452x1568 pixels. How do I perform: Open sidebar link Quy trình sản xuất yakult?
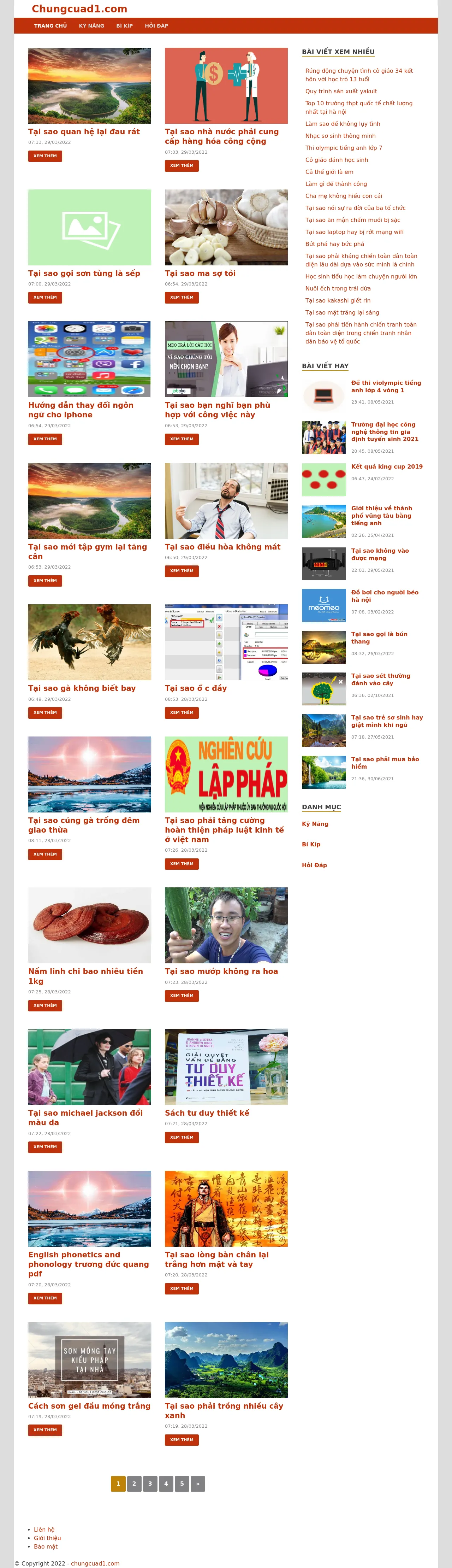tap(341, 91)
